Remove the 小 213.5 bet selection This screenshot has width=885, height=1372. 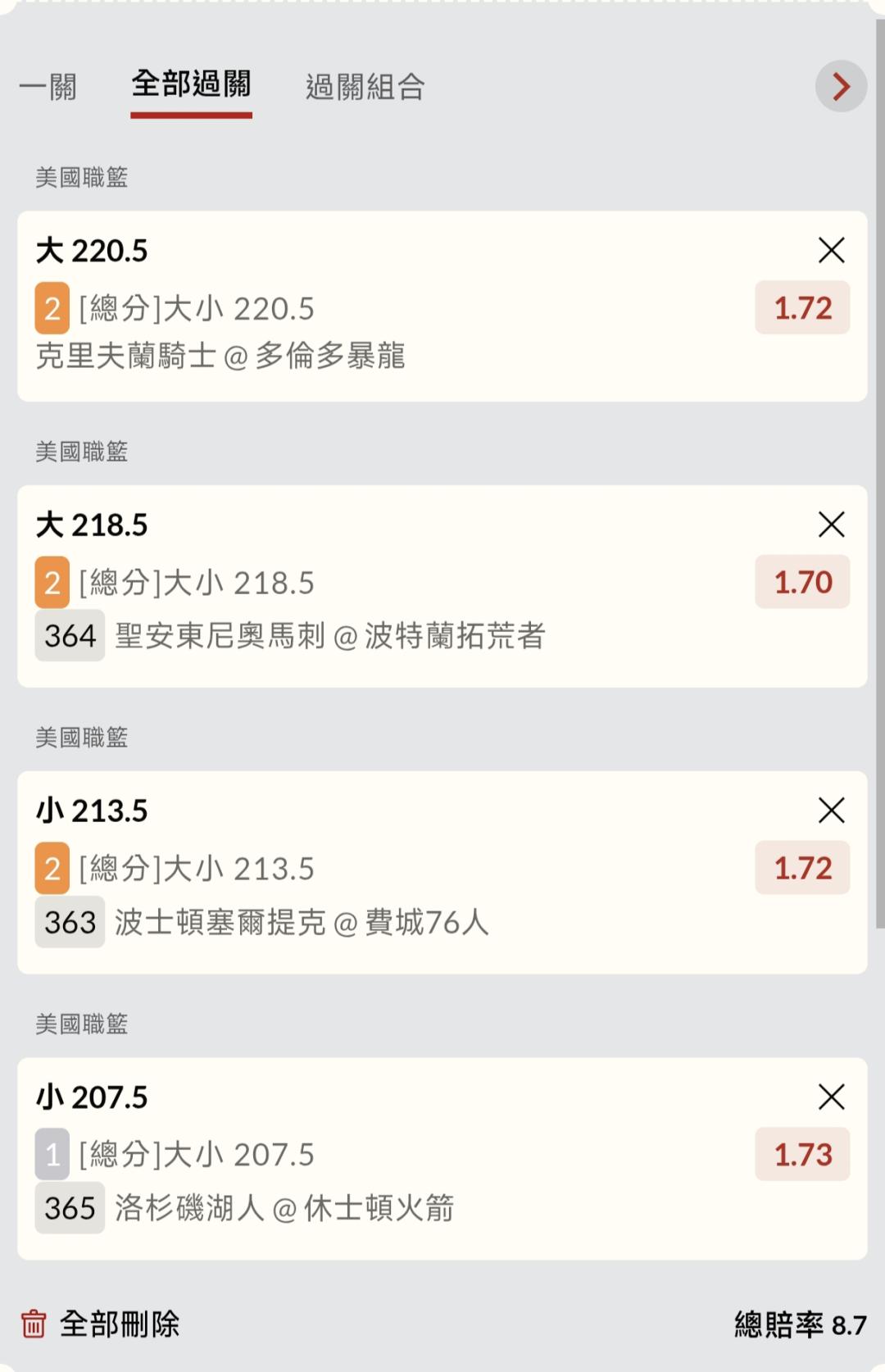pos(831,811)
